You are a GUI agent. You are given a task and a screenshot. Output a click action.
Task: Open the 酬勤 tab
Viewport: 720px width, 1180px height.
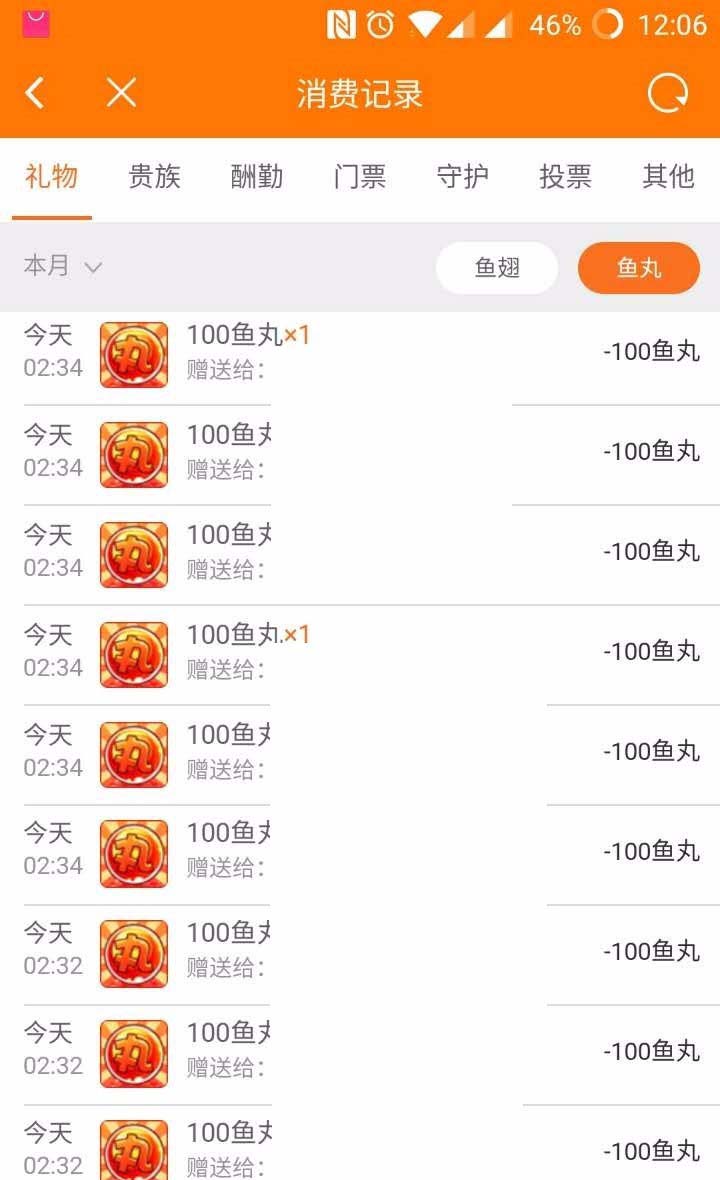coord(257,177)
